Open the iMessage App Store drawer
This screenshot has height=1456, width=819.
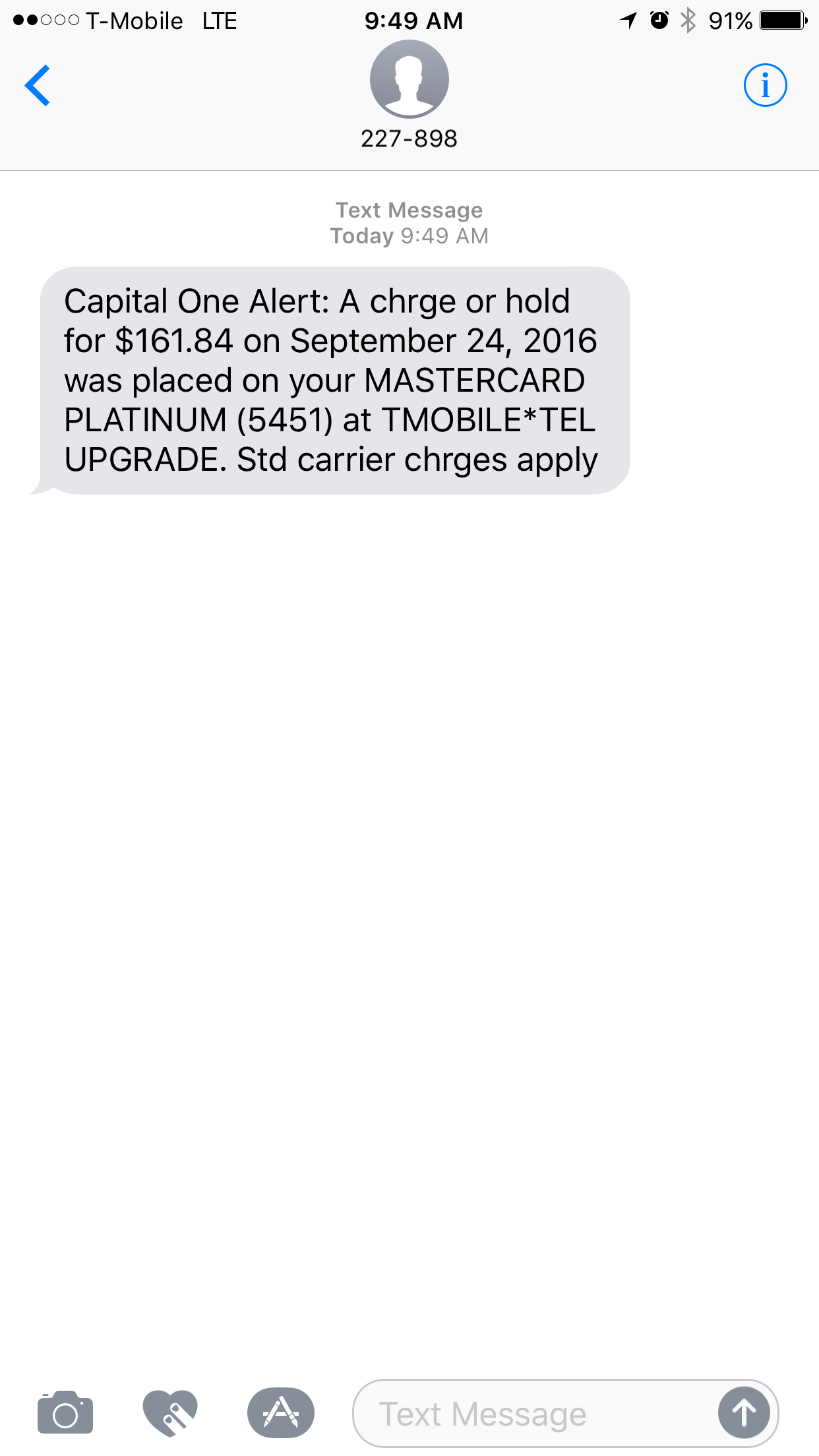click(x=281, y=1413)
